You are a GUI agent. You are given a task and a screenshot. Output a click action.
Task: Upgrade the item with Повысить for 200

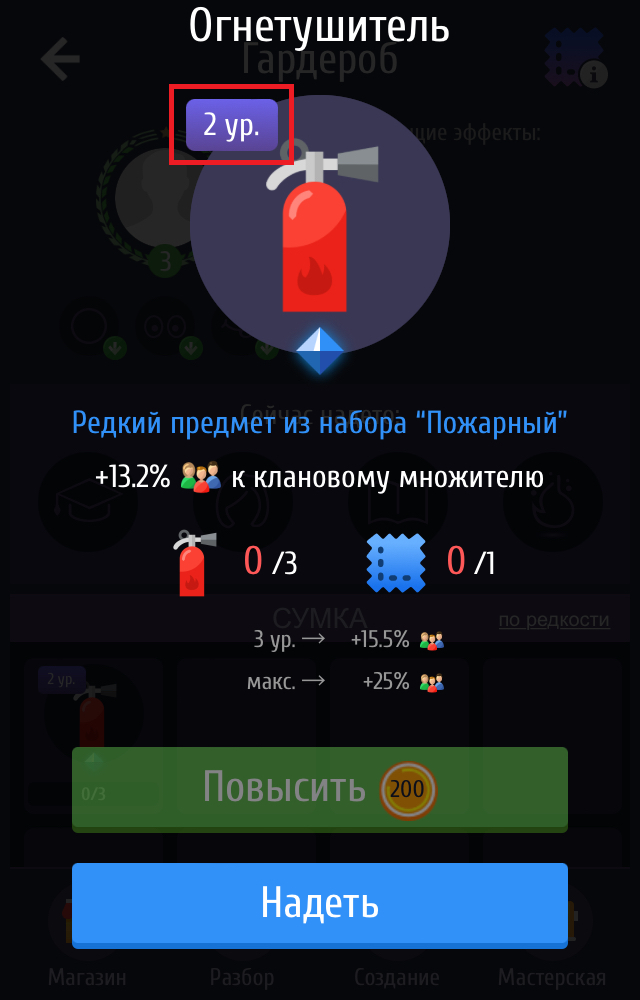(320, 788)
